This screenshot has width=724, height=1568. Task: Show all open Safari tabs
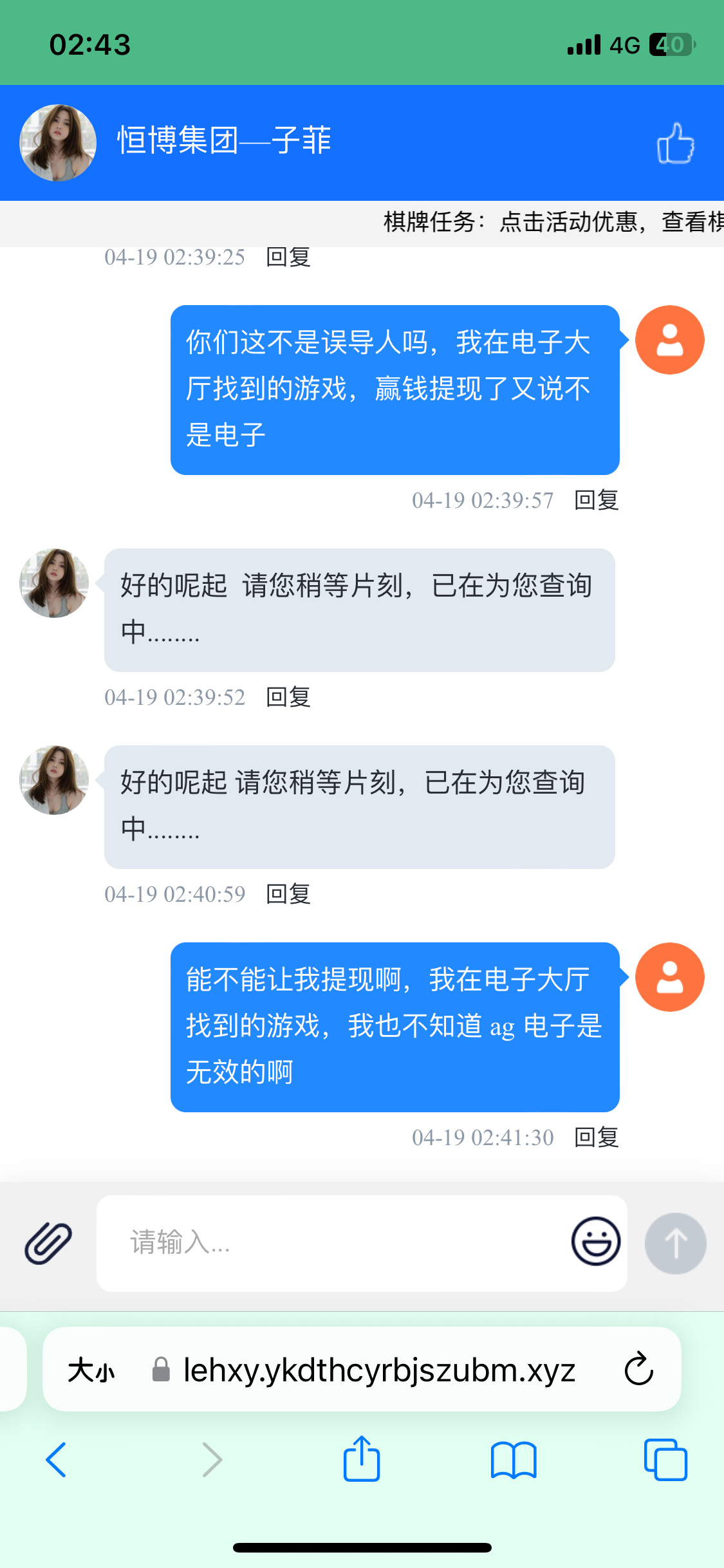pyautogui.click(x=665, y=1459)
